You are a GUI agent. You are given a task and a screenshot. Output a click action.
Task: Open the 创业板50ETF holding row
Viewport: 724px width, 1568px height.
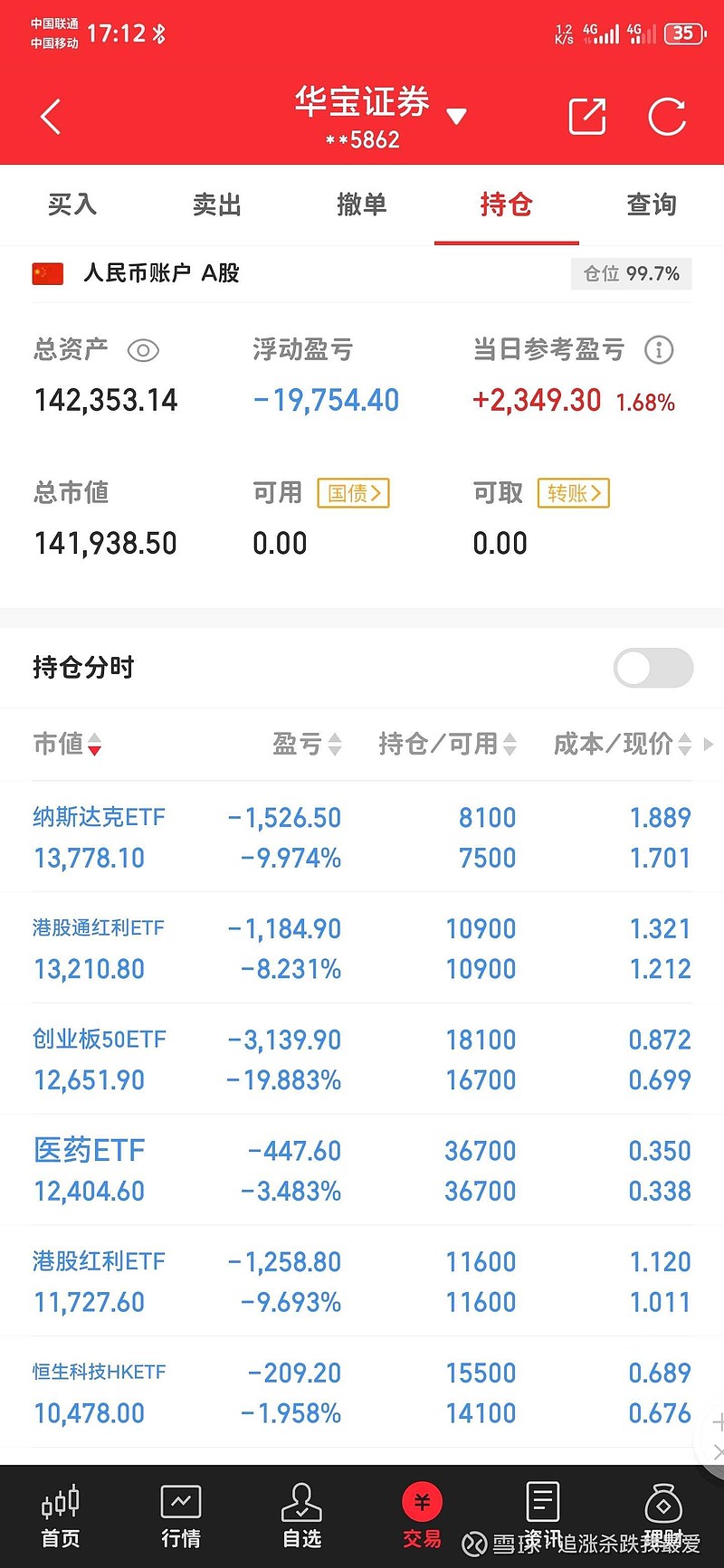[x=362, y=1060]
